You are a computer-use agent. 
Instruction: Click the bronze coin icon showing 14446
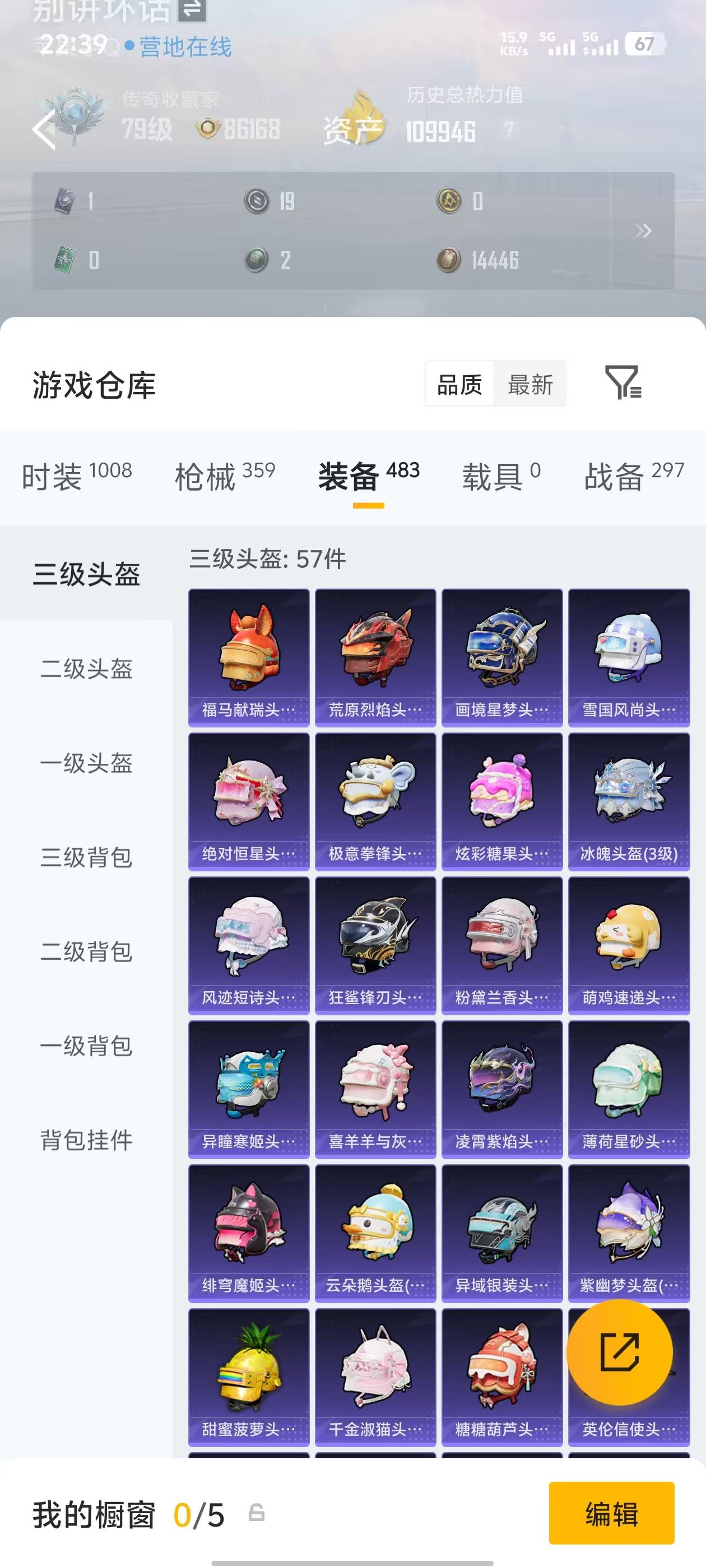coord(448,259)
